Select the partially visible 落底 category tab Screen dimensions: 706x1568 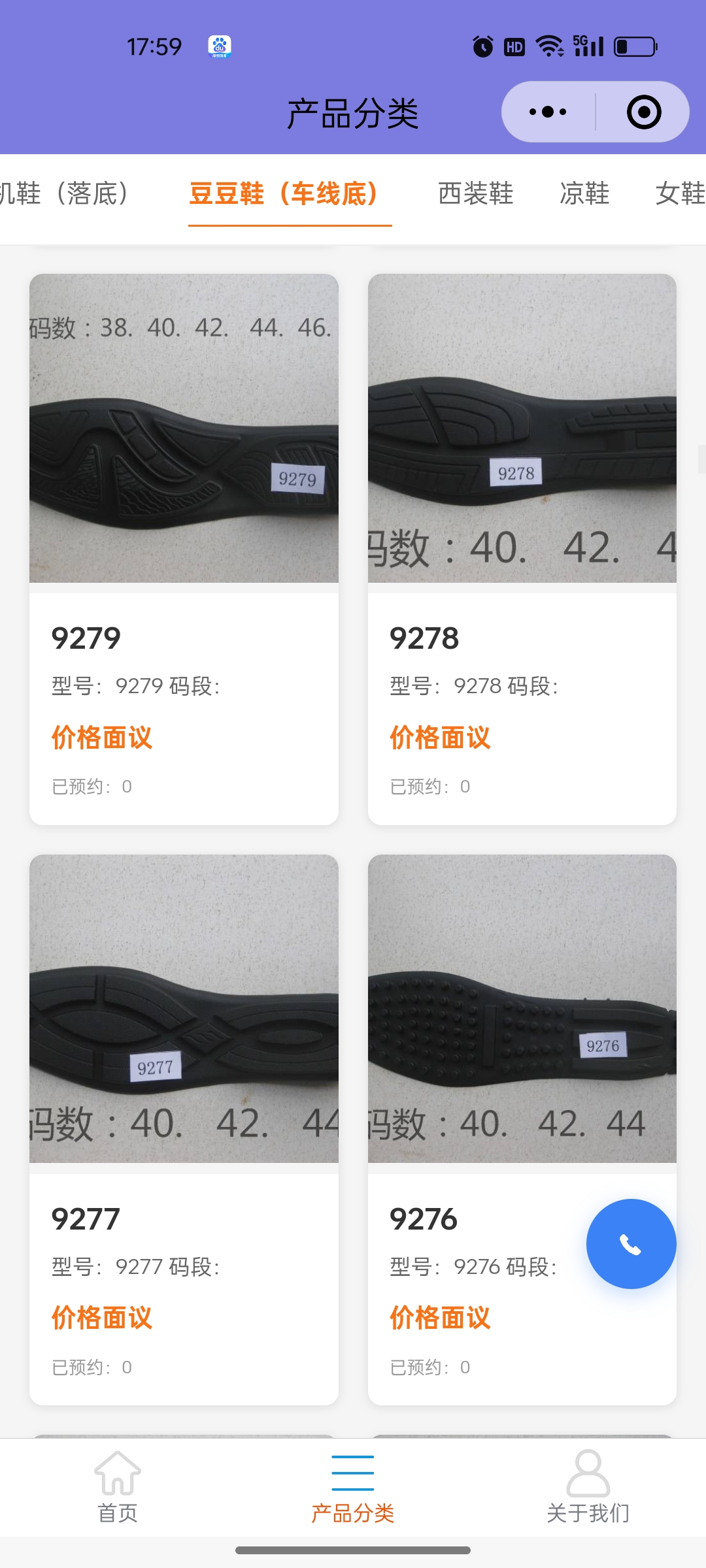pos(65,193)
